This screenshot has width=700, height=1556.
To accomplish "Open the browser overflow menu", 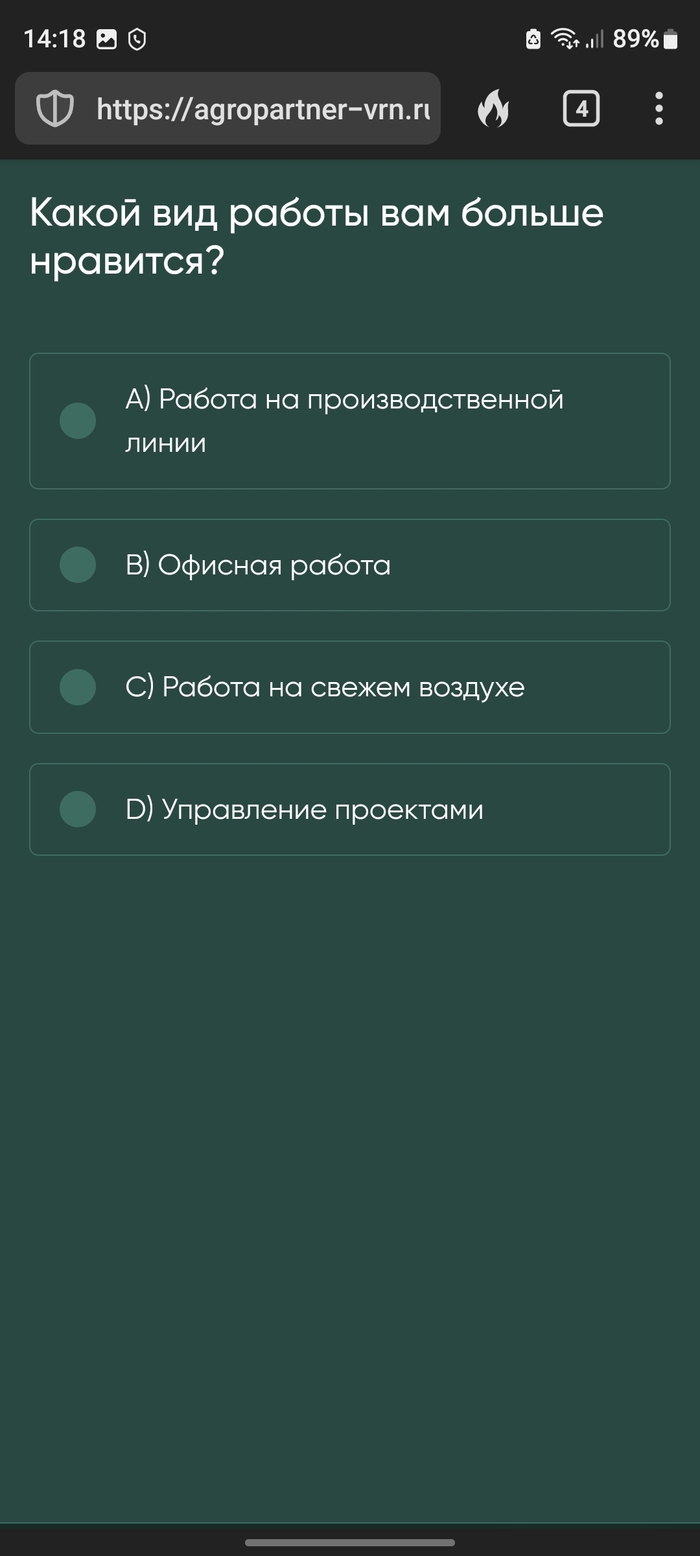I will tap(658, 108).
